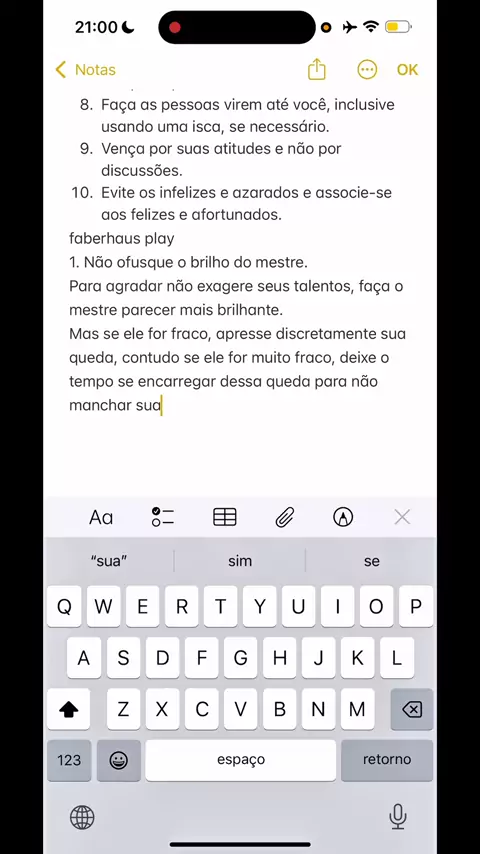Tap the retorno key

[x=387, y=760]
